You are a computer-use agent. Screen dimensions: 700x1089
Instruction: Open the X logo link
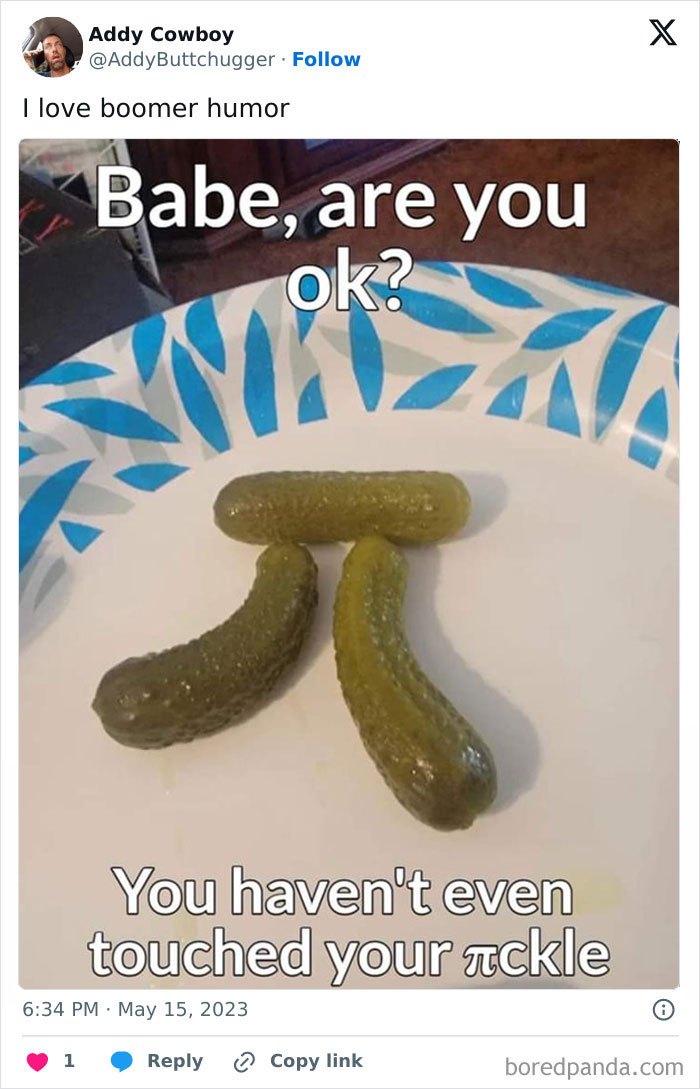[662, 33]
